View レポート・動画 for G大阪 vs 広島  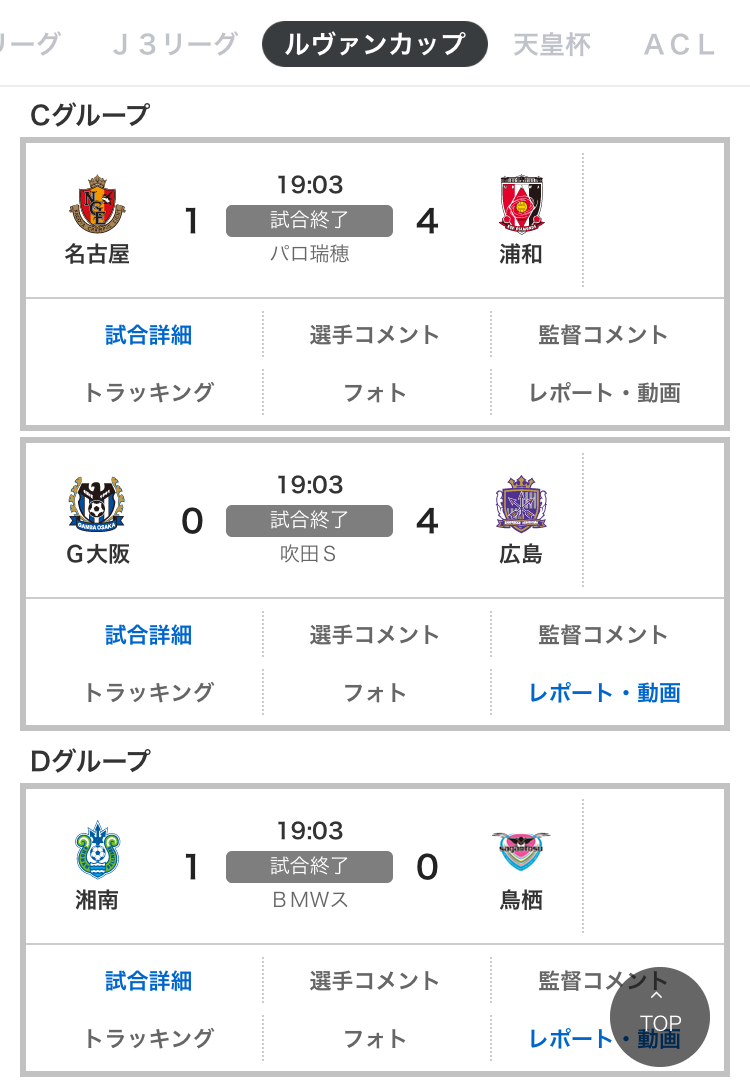point(605,693)
